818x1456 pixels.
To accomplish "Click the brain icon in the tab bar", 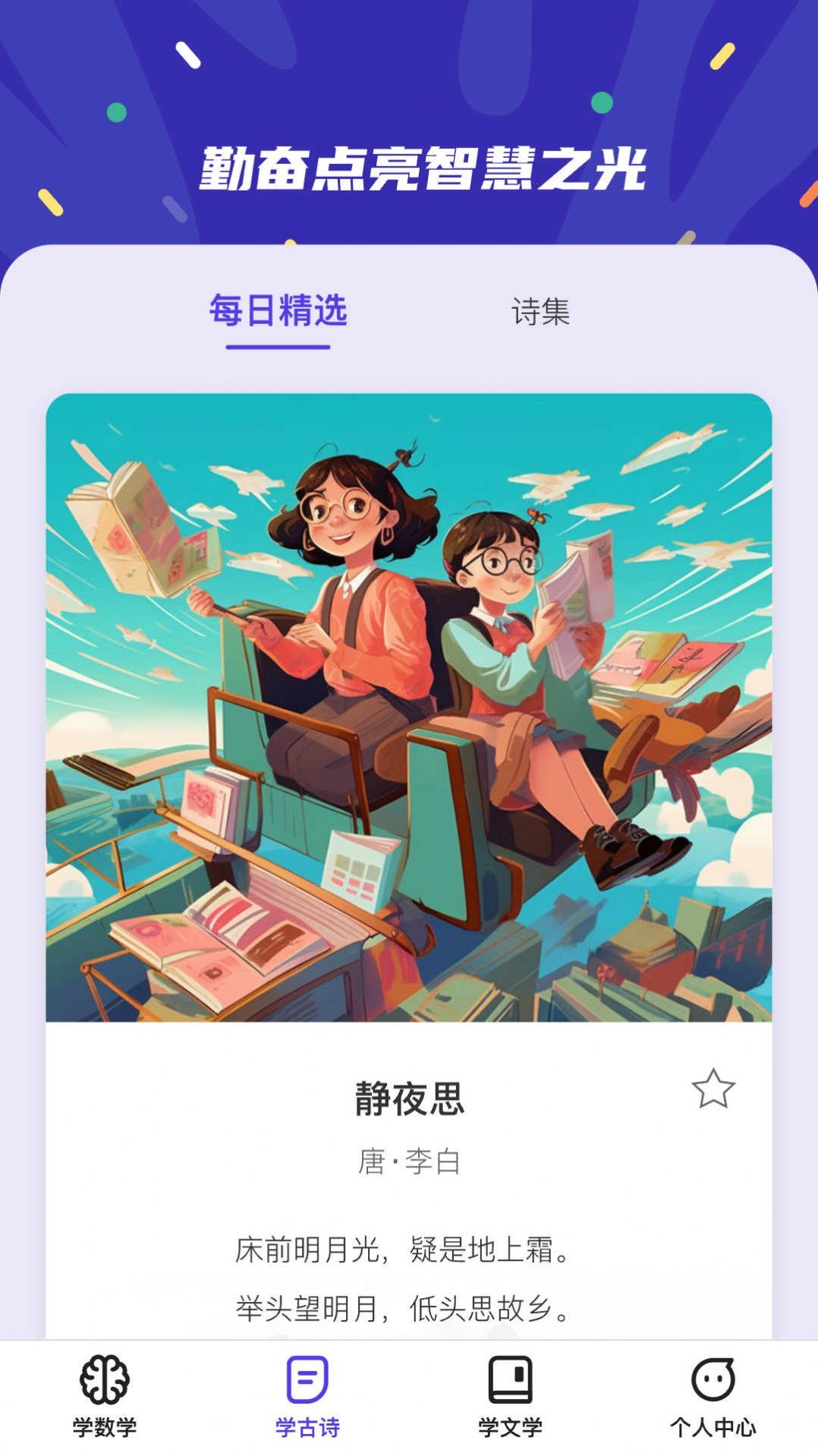I will pyautogui.click(x=105, y=1381).
